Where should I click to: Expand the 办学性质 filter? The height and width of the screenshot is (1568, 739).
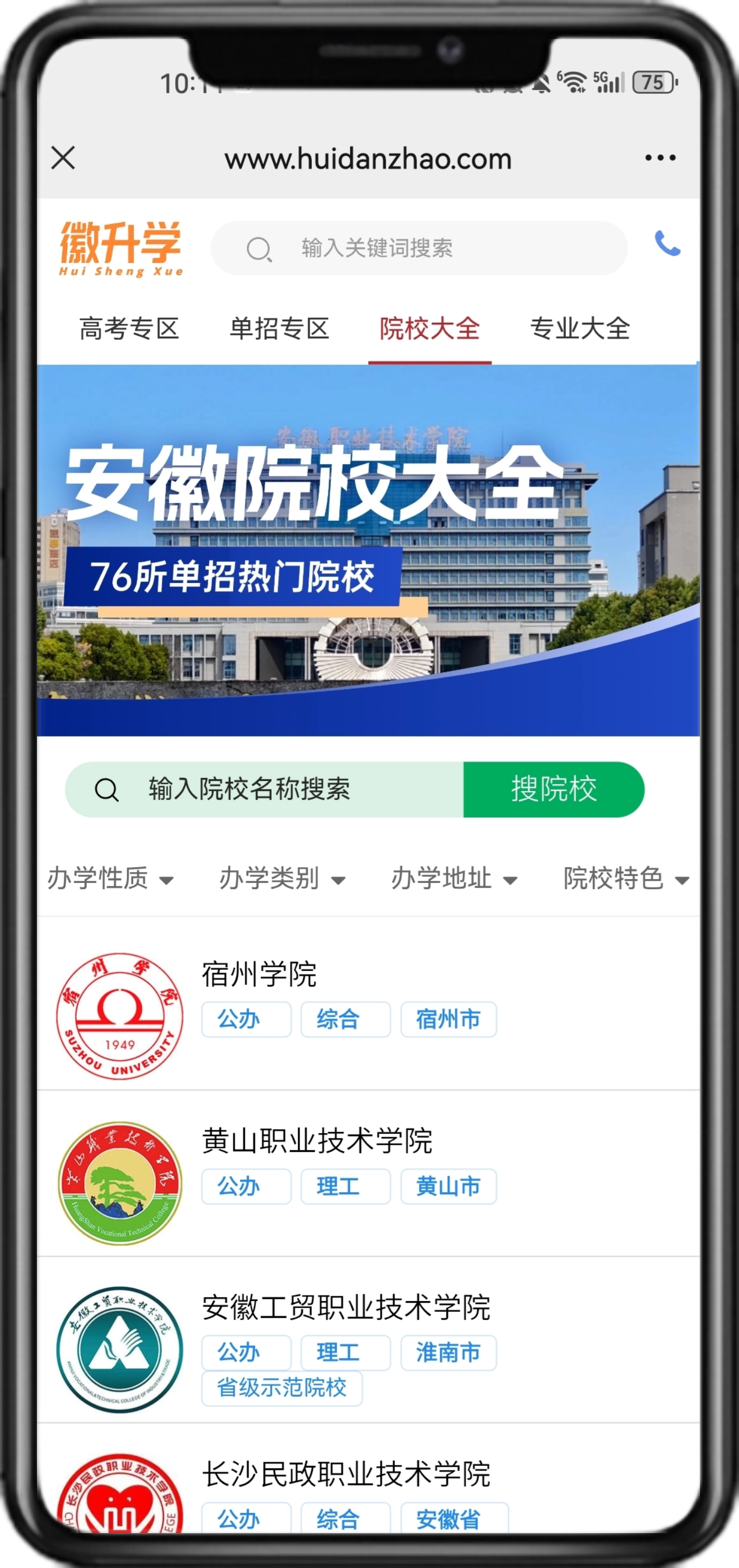(111, 878)
